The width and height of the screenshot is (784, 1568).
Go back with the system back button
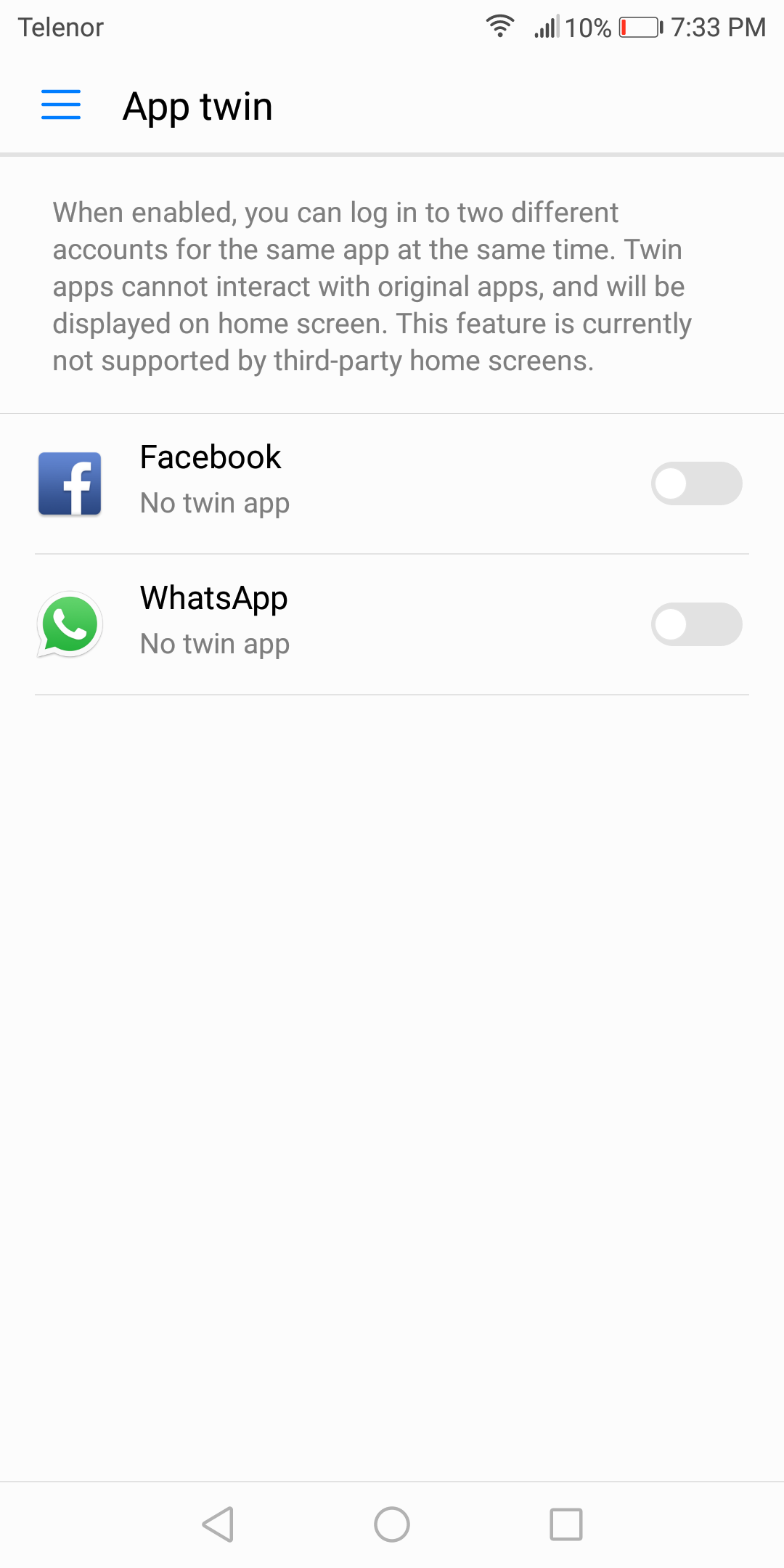point(218,1524)
